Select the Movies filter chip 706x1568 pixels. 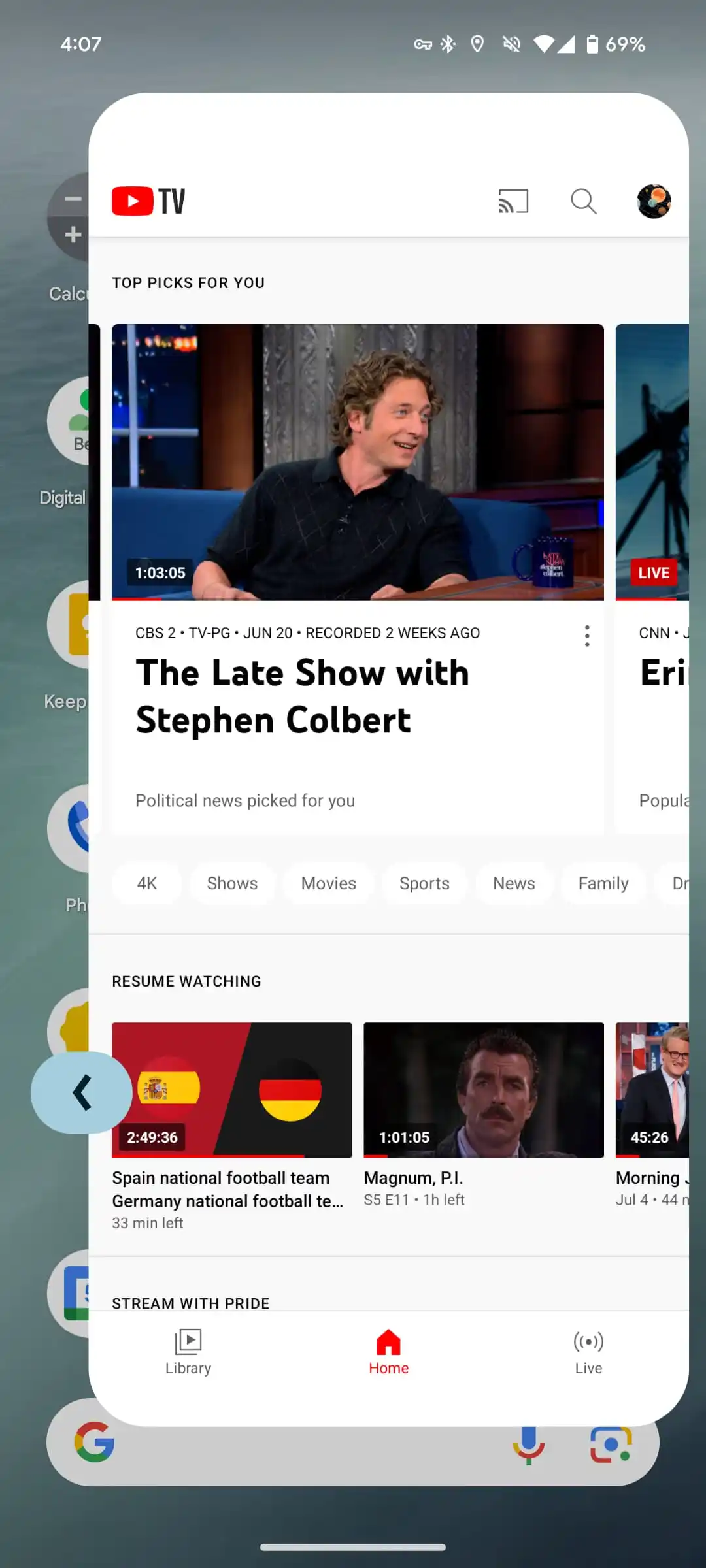328,883
